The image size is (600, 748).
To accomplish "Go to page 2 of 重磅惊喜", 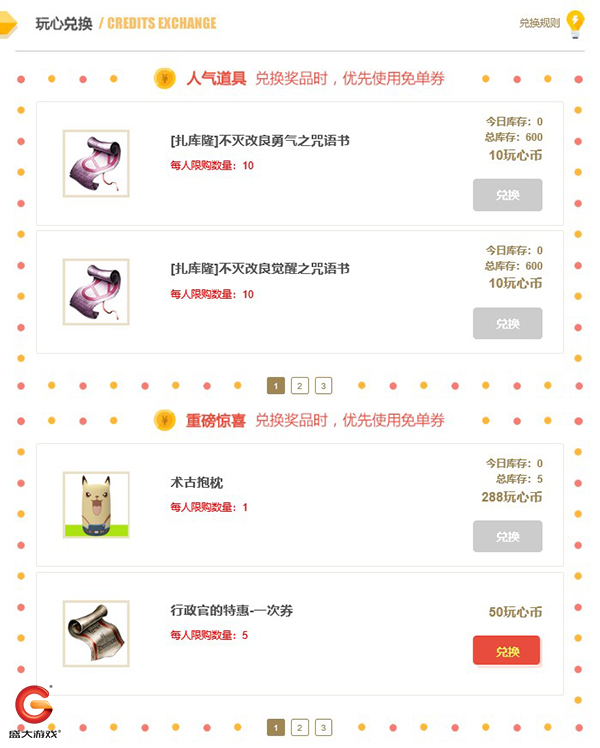I will pos(300,727).
